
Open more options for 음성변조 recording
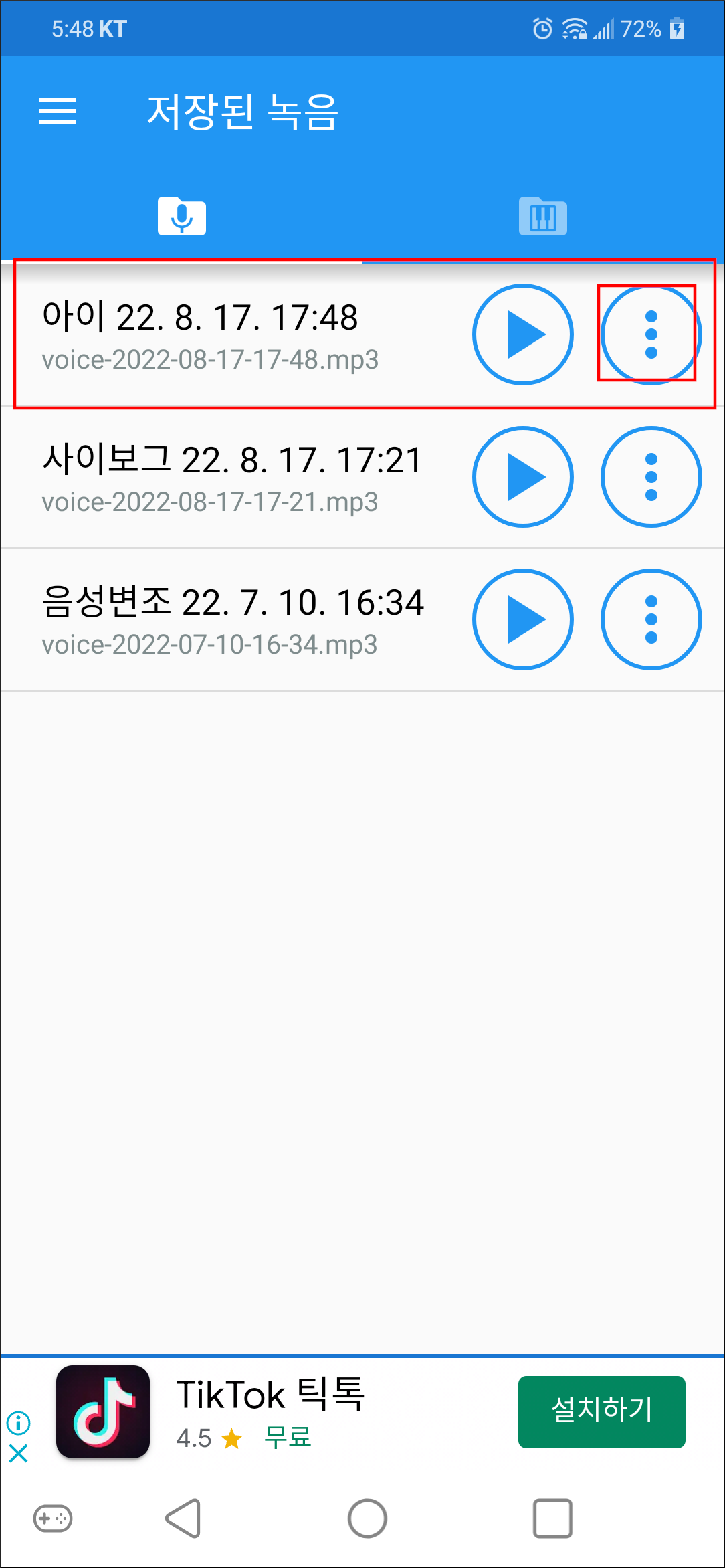click(651, 619)
